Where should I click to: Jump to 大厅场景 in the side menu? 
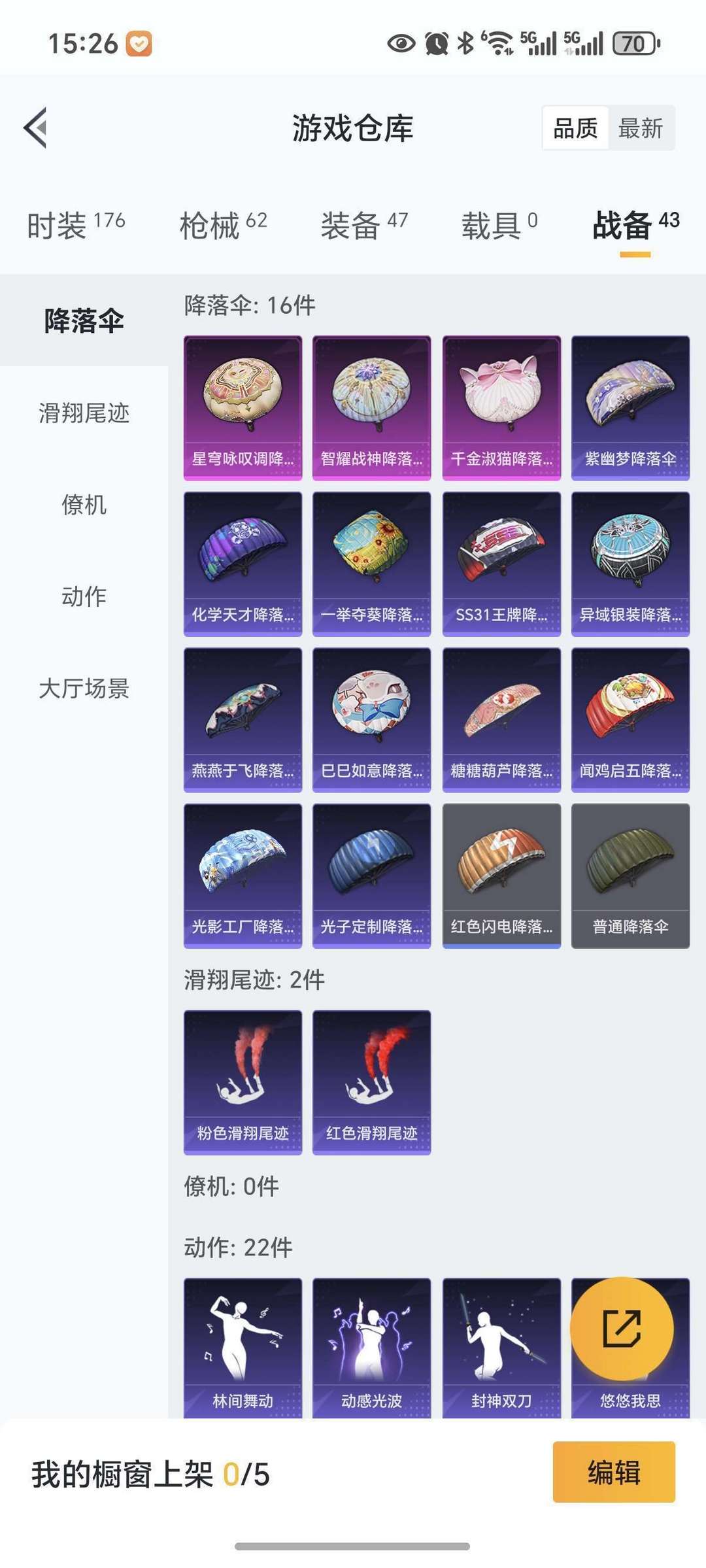tap(84, 689)
